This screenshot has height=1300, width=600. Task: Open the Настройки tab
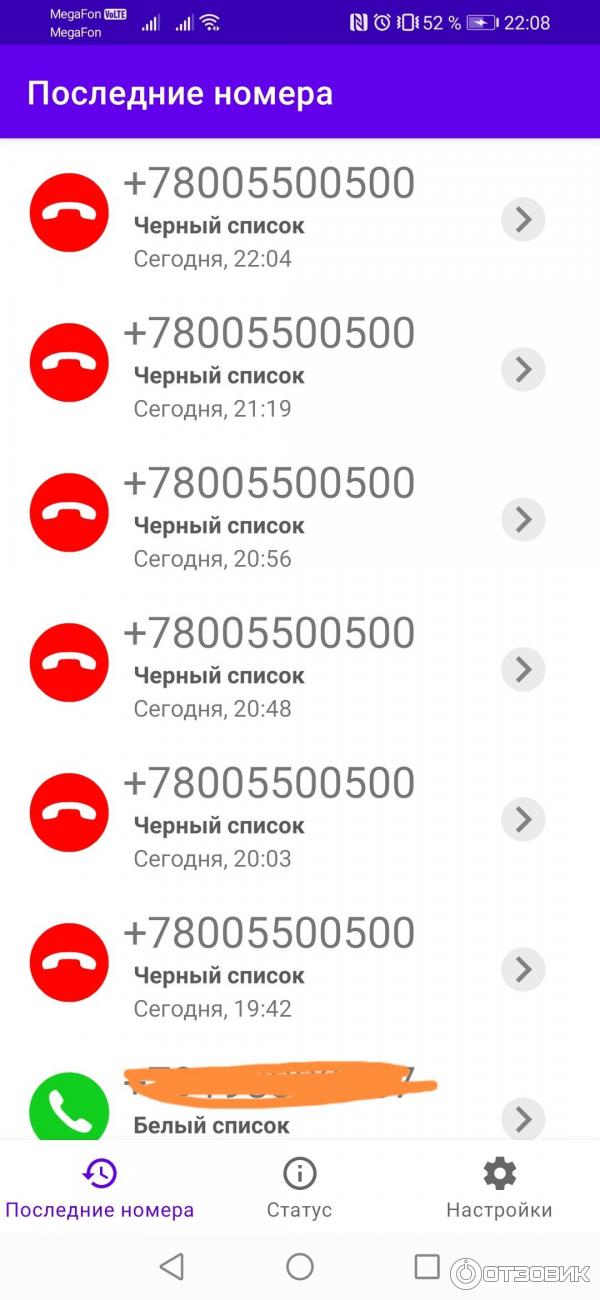[x=499, y=1188]
